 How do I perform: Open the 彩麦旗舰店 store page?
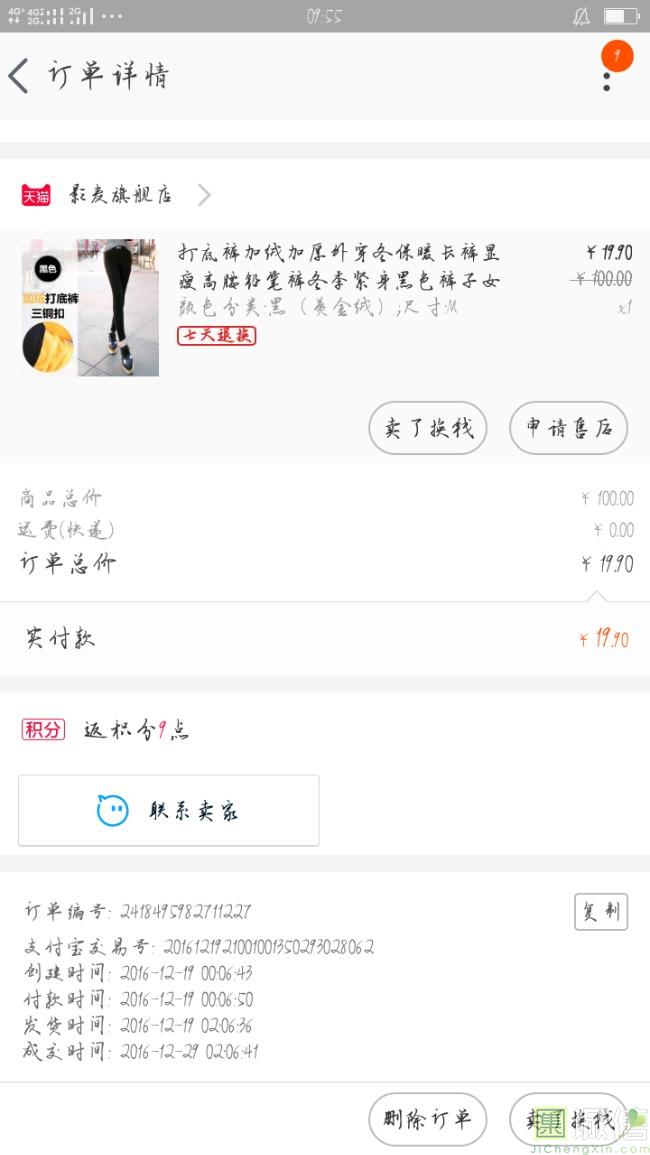(120, 195)
